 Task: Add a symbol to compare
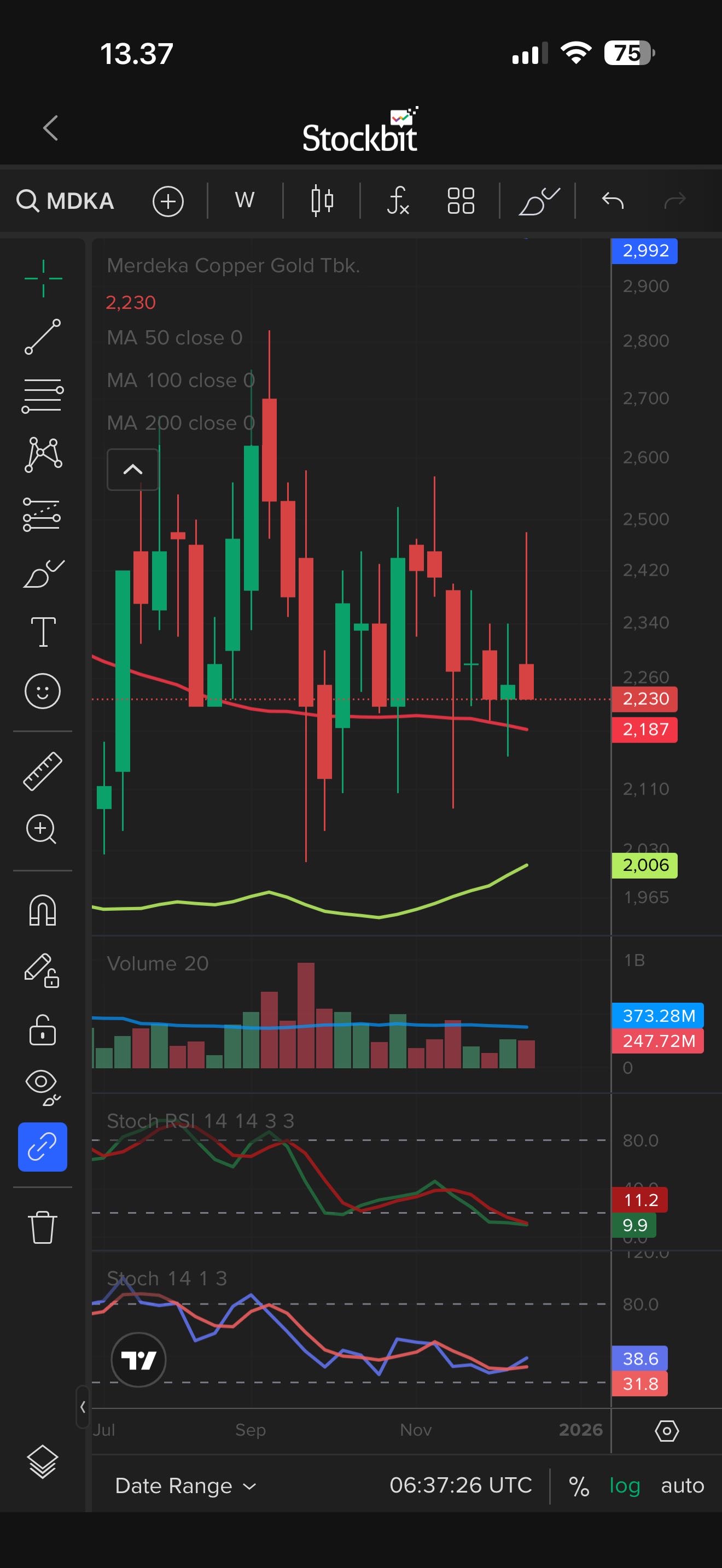click(x=168, y=201)
